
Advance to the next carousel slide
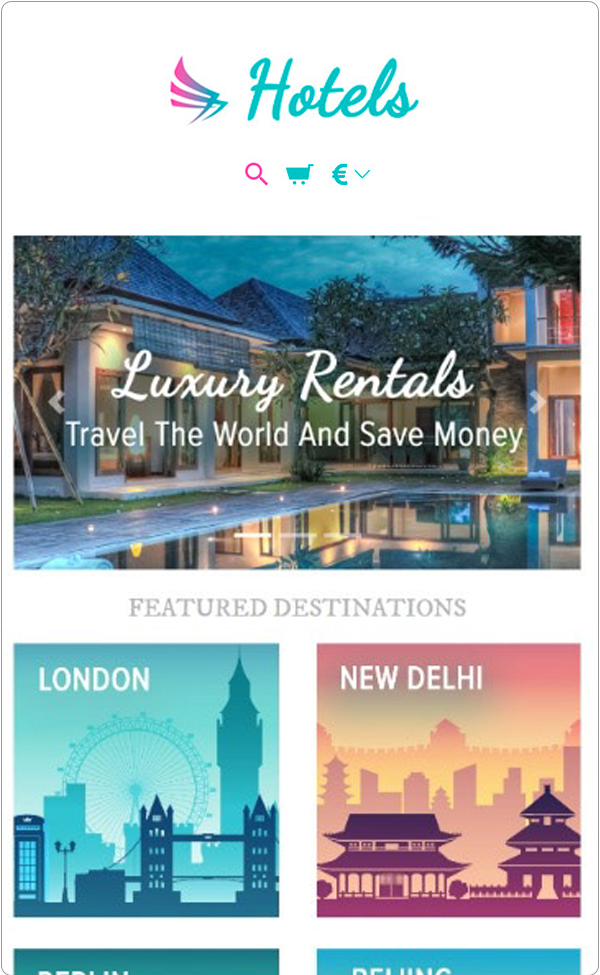tap(538, 402)
